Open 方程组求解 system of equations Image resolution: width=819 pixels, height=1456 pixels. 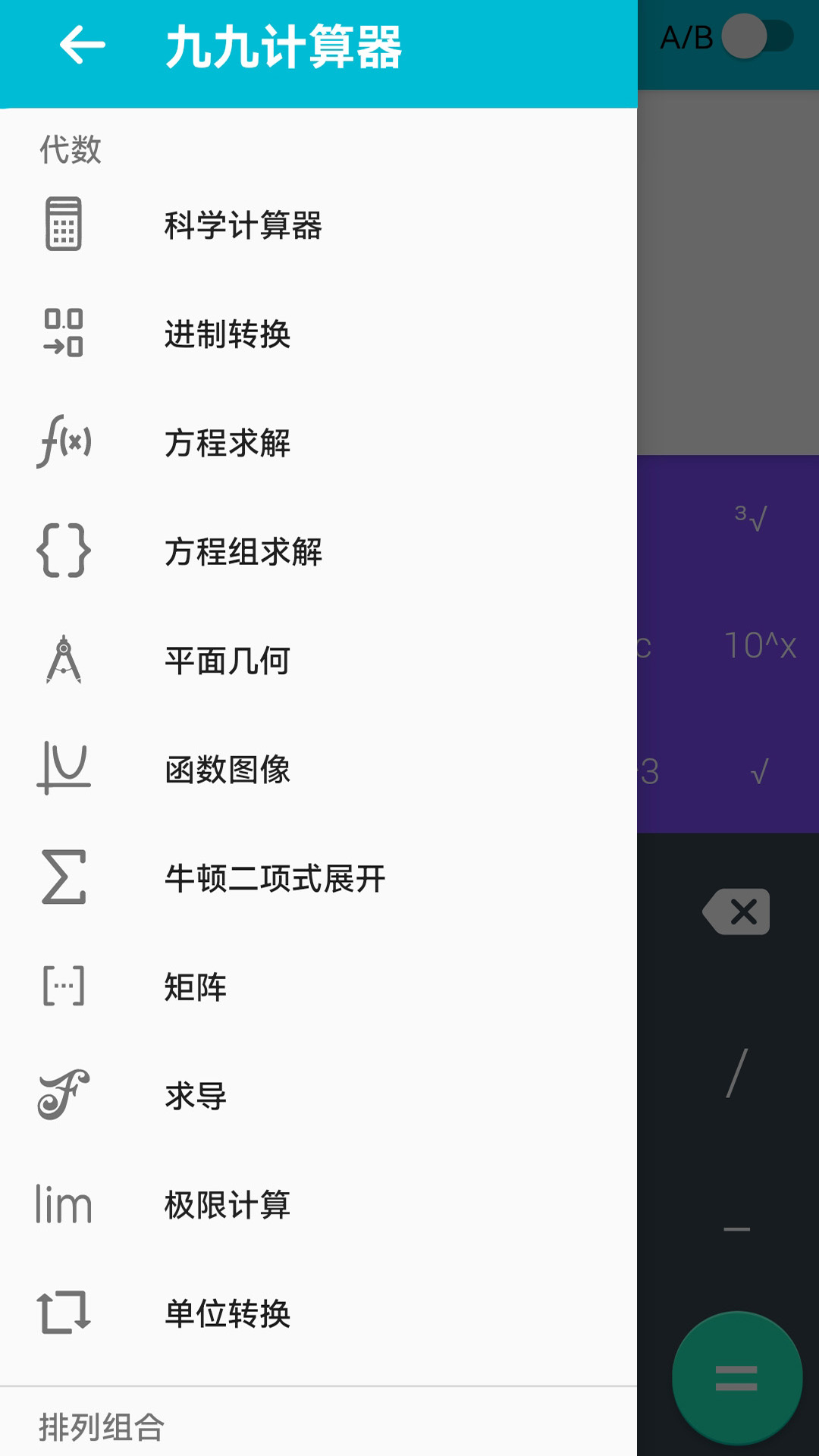(x=243, y=551)
